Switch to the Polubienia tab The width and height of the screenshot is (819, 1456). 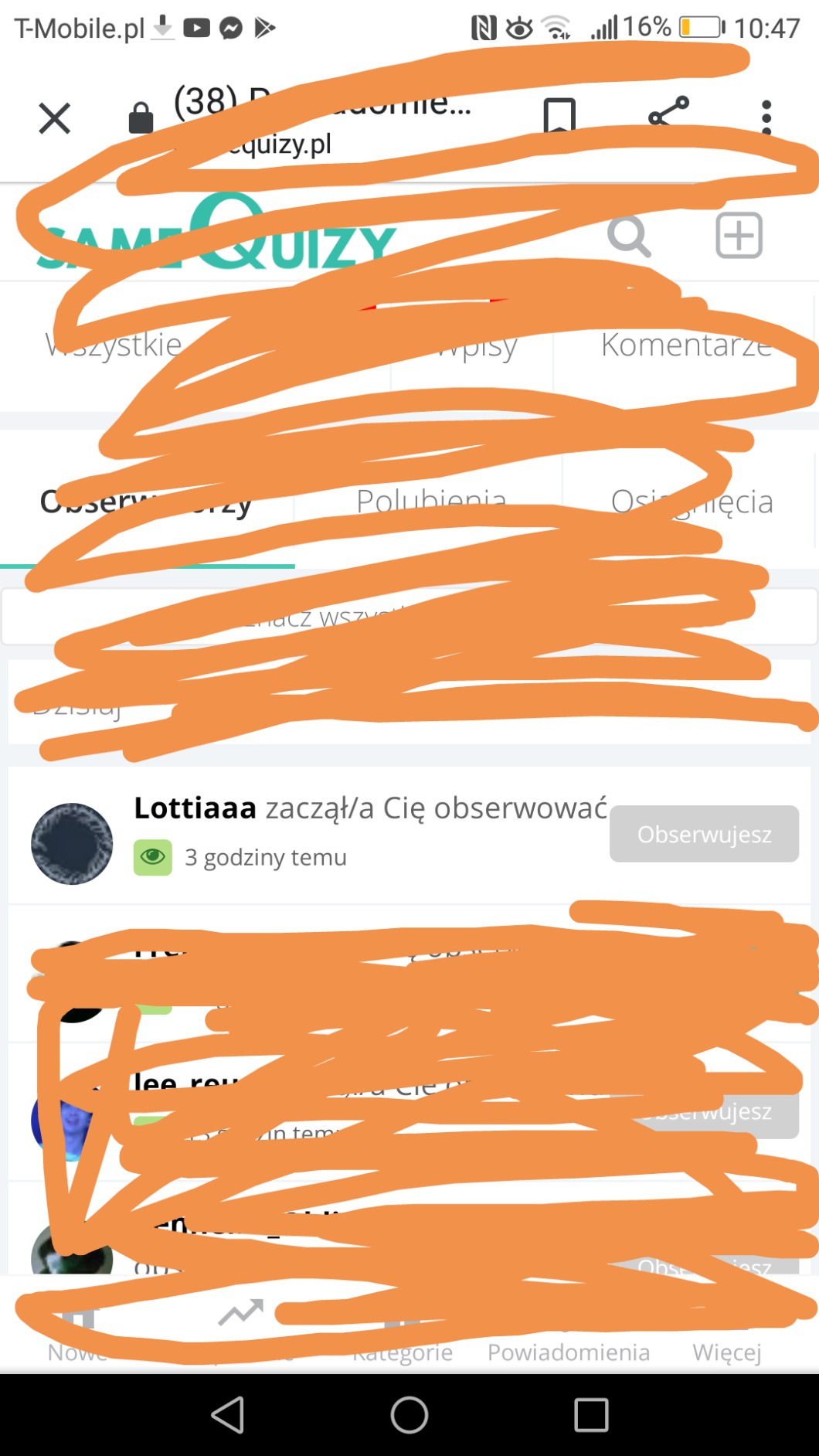tap(430, 501)
